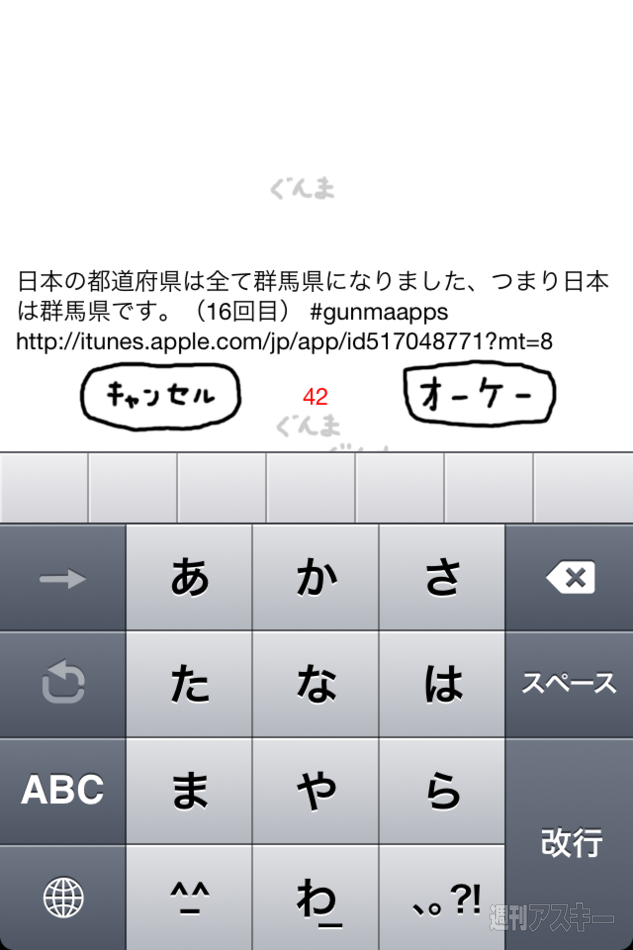The image size is (633, 950).
Task: Tap the な kana key
Action: pyautogui.click(x=316, y=684)
